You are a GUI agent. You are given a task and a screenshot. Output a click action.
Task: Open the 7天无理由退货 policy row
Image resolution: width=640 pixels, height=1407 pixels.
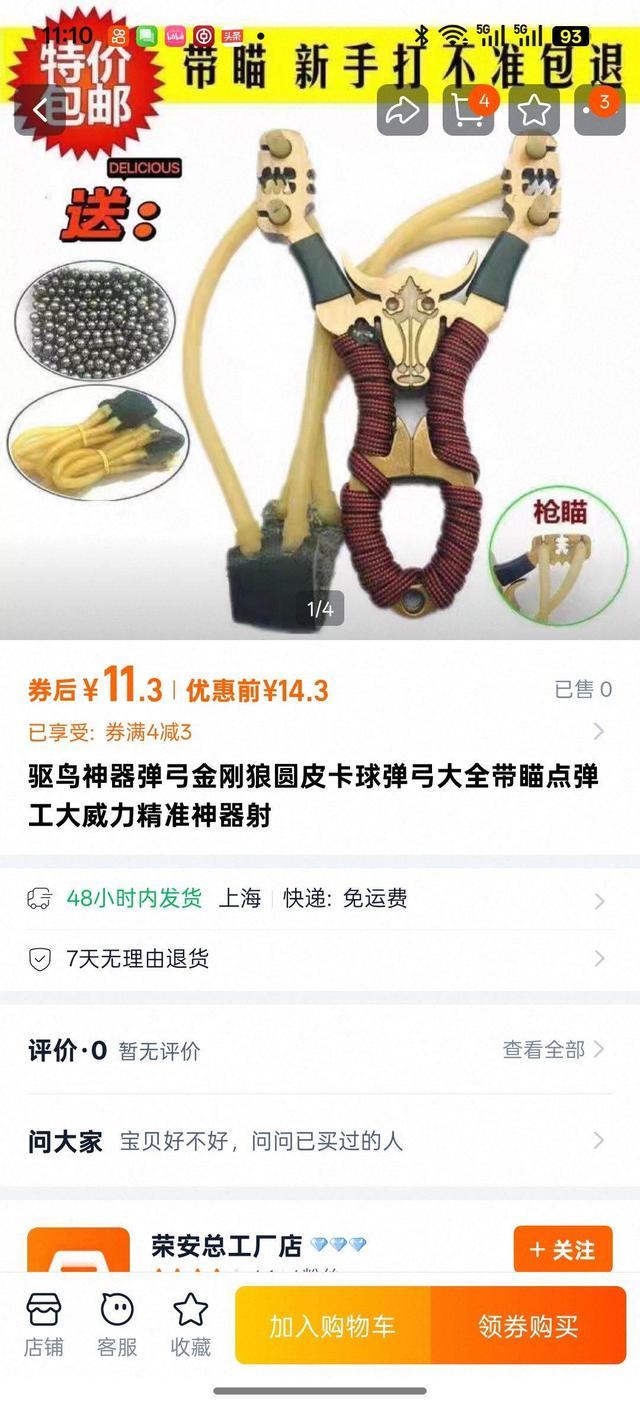click(318, 959)
